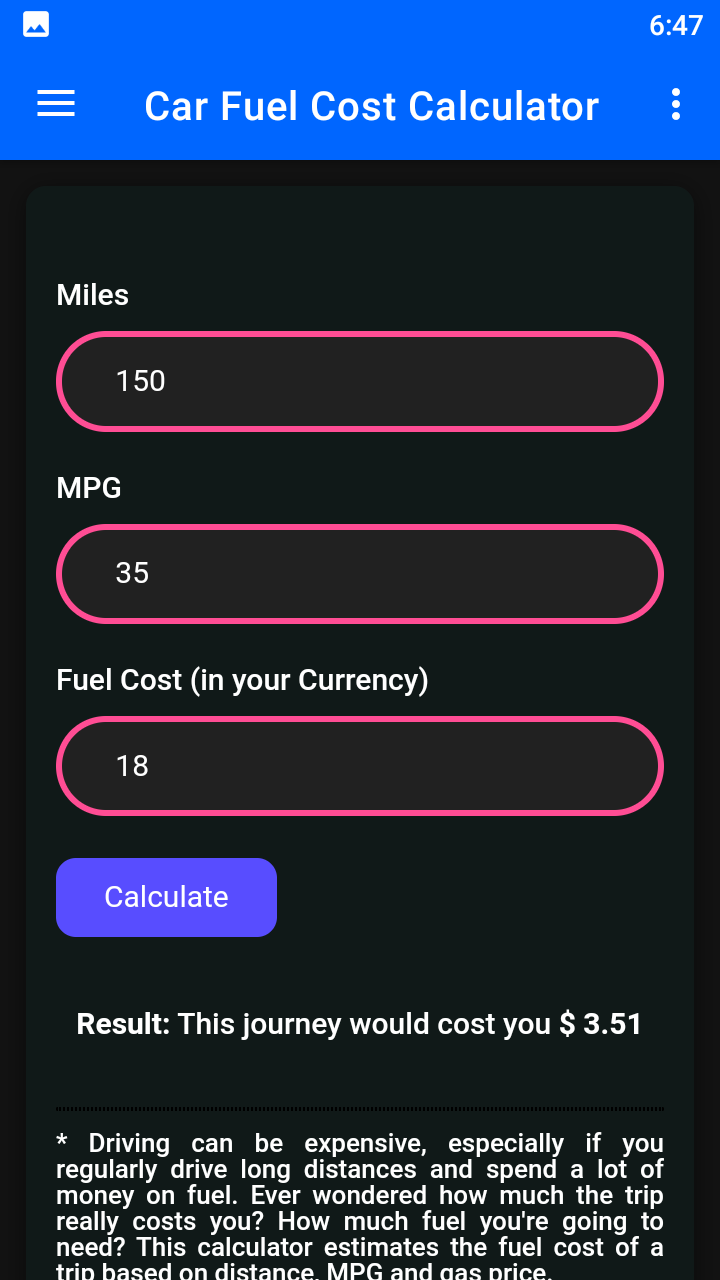Click the gallery notification icon in status bar
The image size is (720, 1280).
tap(34, 23)
